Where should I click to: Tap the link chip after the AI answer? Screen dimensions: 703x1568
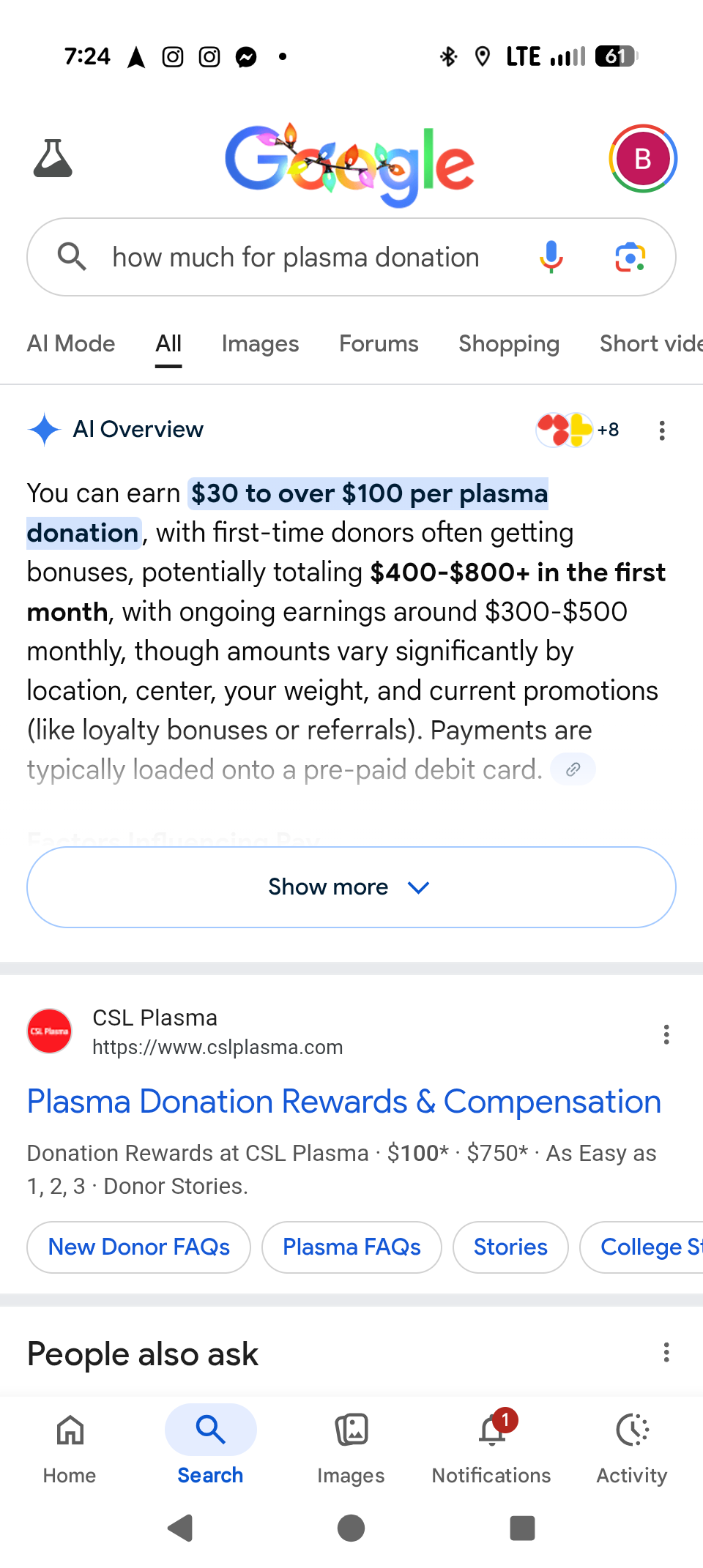572,769
